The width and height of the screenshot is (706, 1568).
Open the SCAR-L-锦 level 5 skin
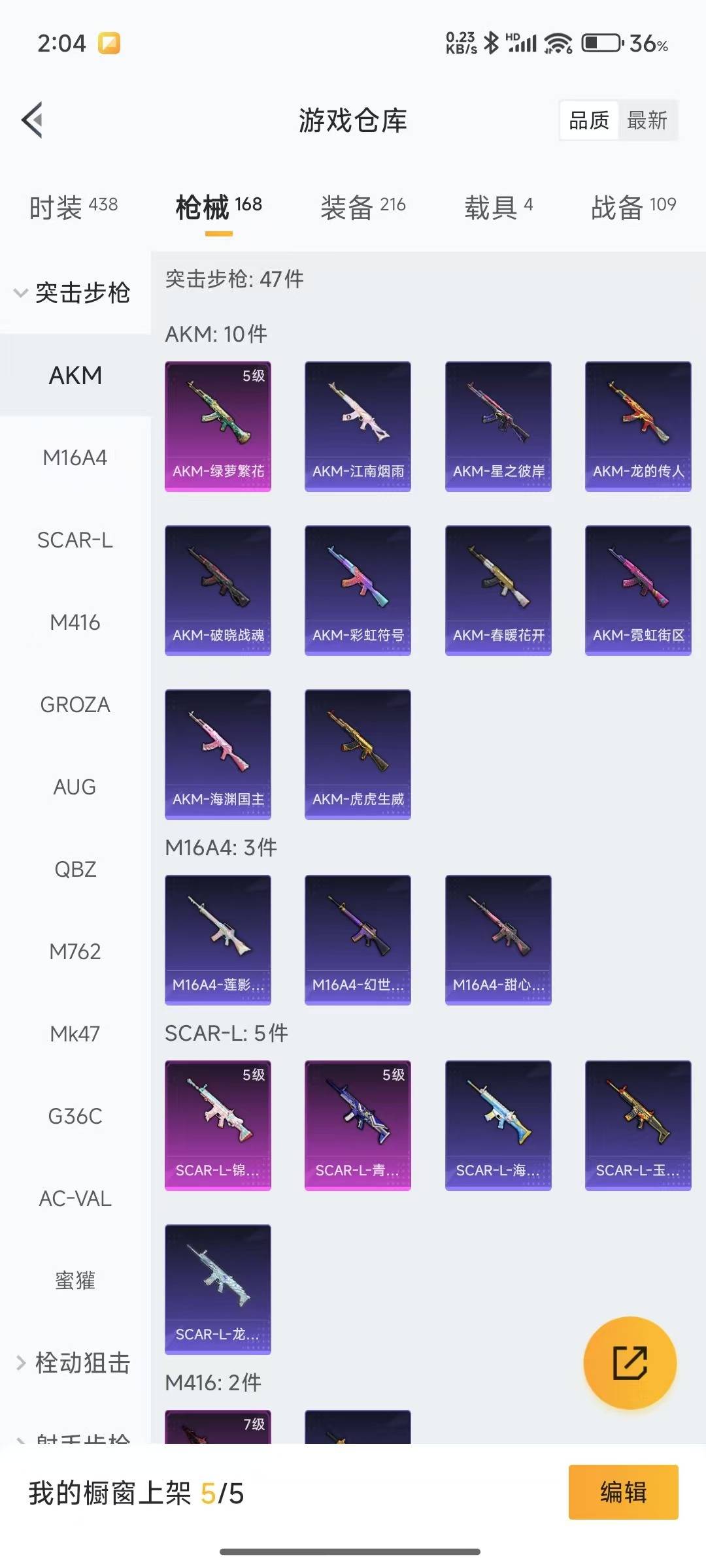click(218, 1125)
